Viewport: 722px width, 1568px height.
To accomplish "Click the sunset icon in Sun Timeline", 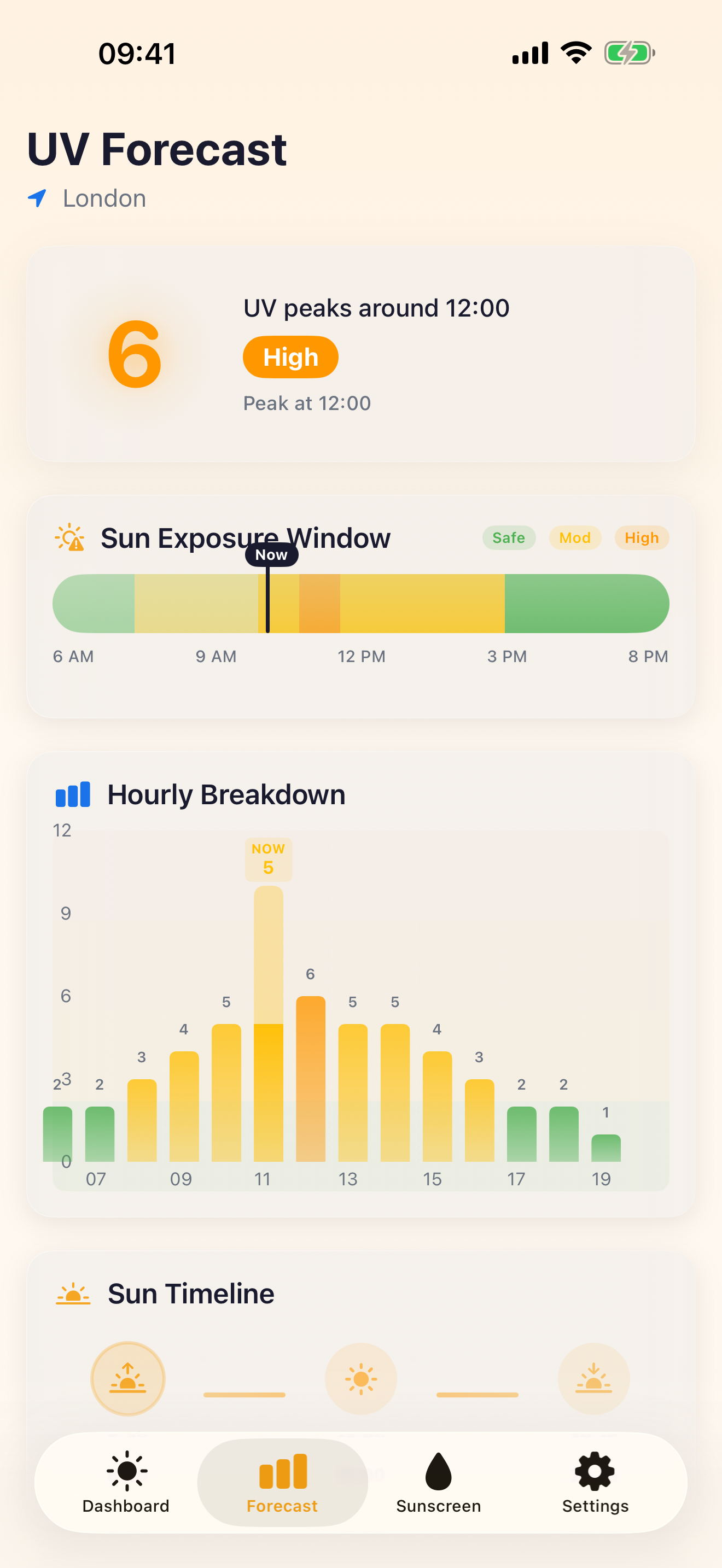I will click(x=594, y=1379).
